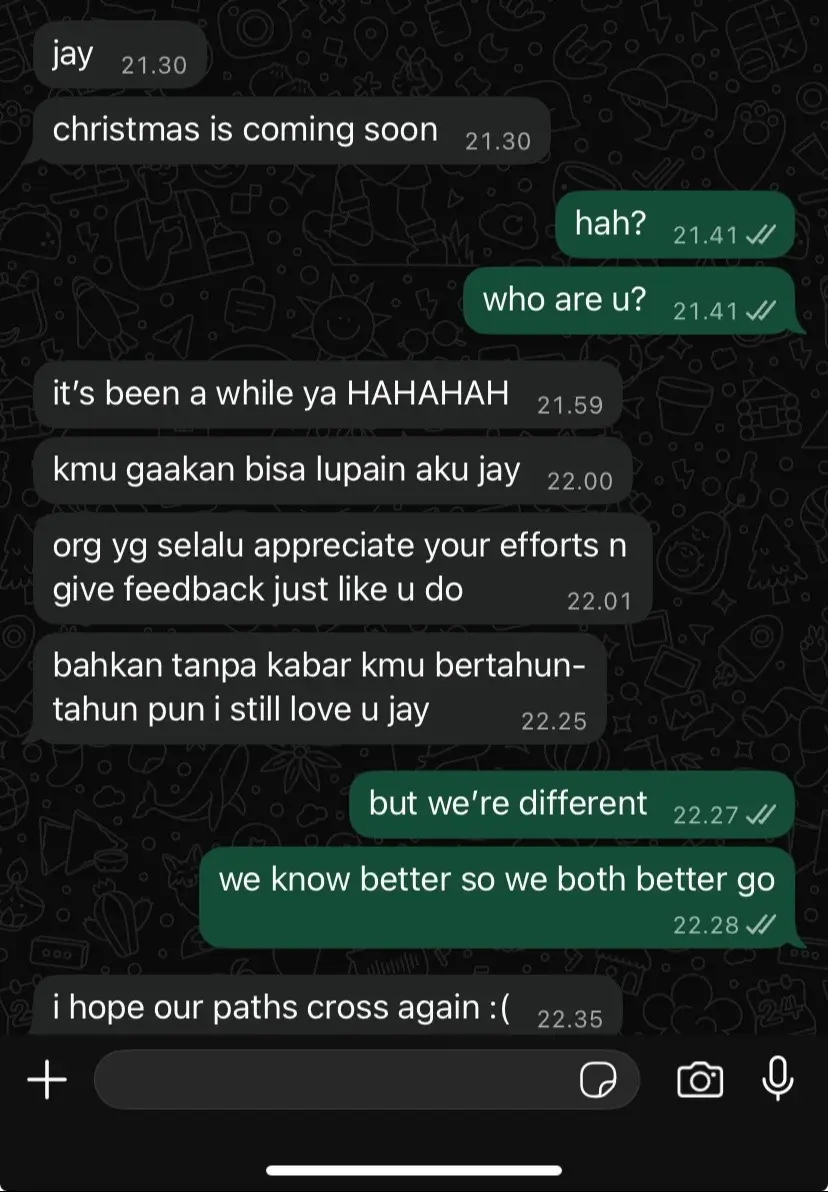The image size is (828, 1192).
Task: Open the camera to take a photo
Action: [701, 1080]
